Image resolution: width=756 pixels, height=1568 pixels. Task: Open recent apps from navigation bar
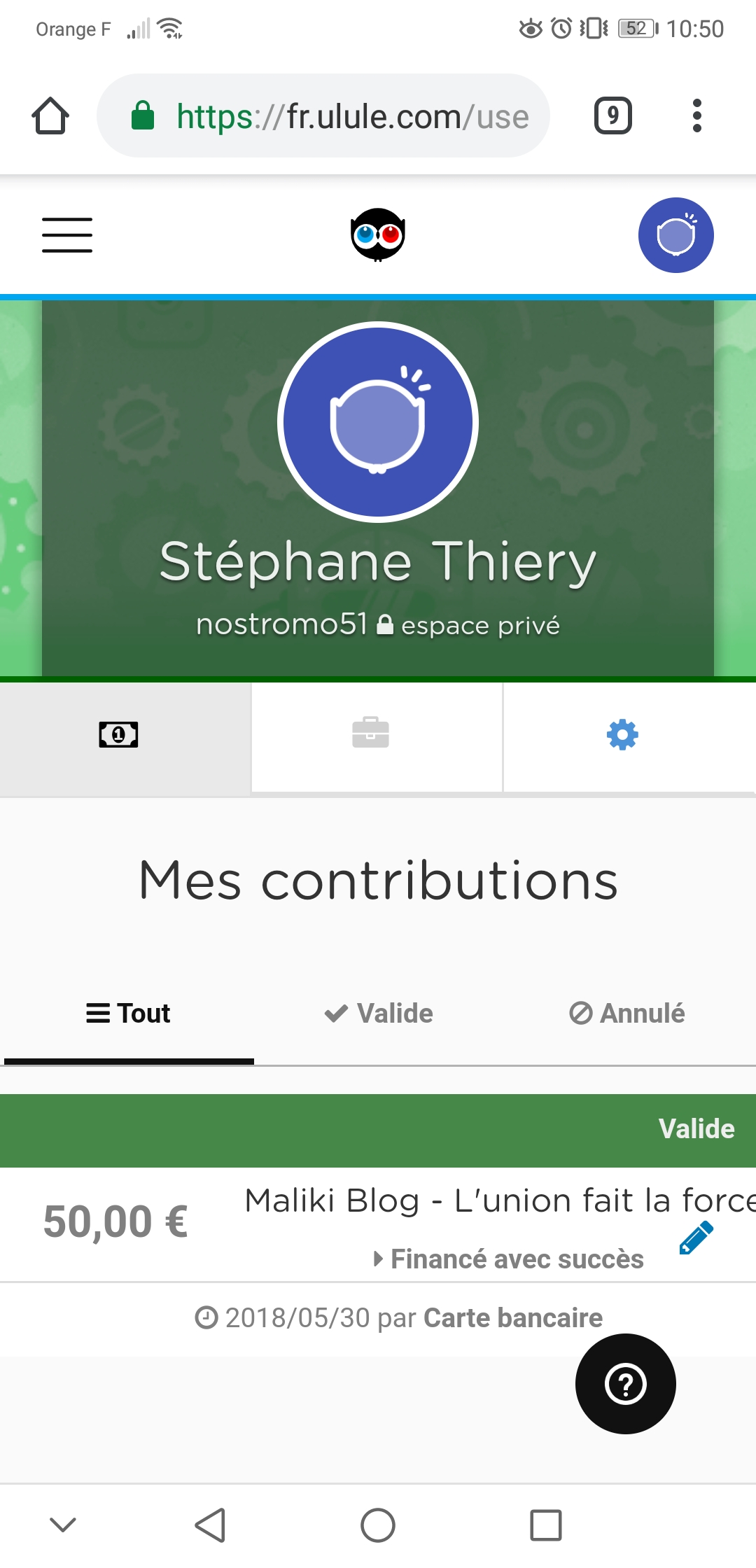pos(546,1525)
